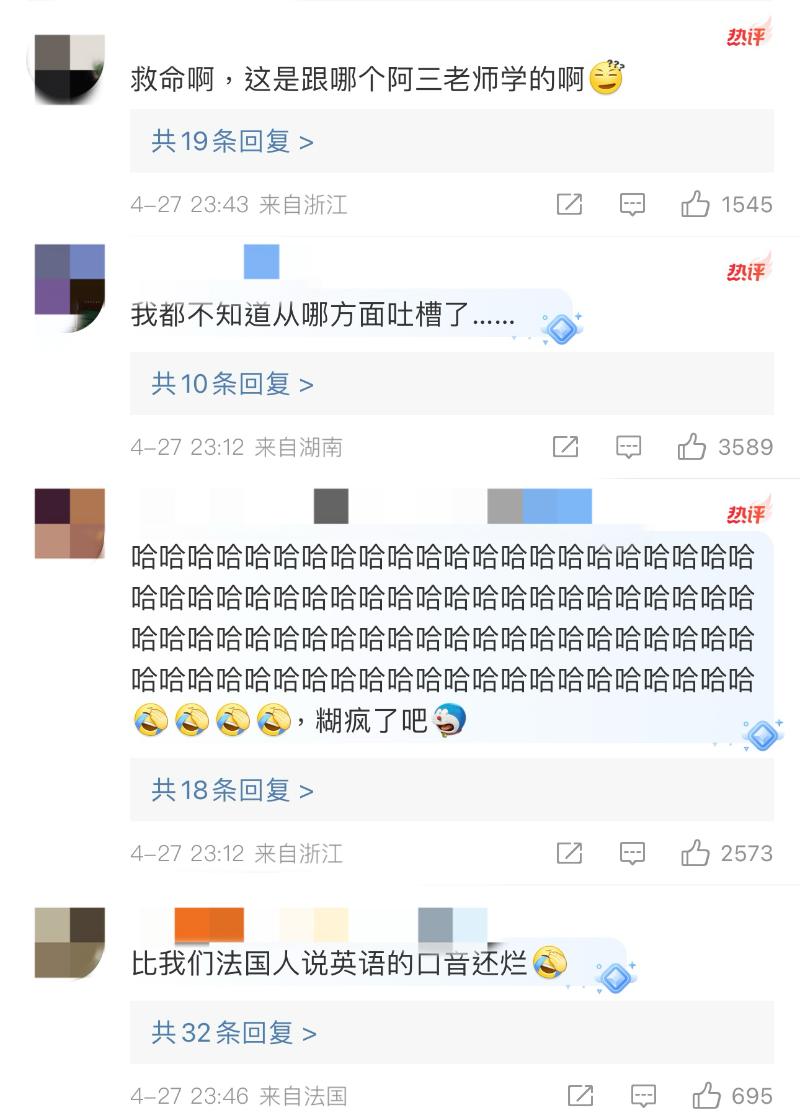800x1118 pixels.
Task: Repost the comment posted at 4-27 23:43
Action: (569, 205)
